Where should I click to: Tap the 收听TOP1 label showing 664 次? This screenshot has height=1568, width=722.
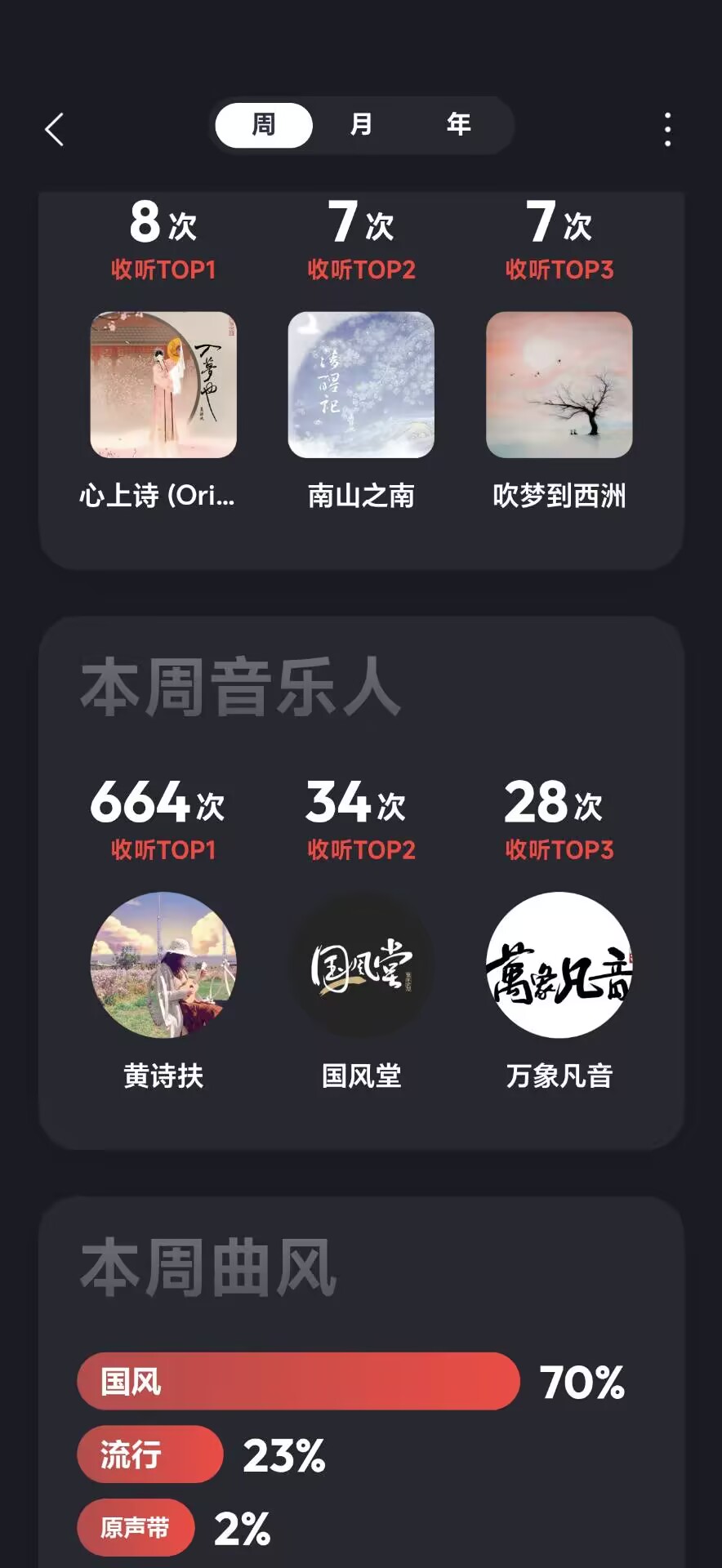[x=163, y=850]
